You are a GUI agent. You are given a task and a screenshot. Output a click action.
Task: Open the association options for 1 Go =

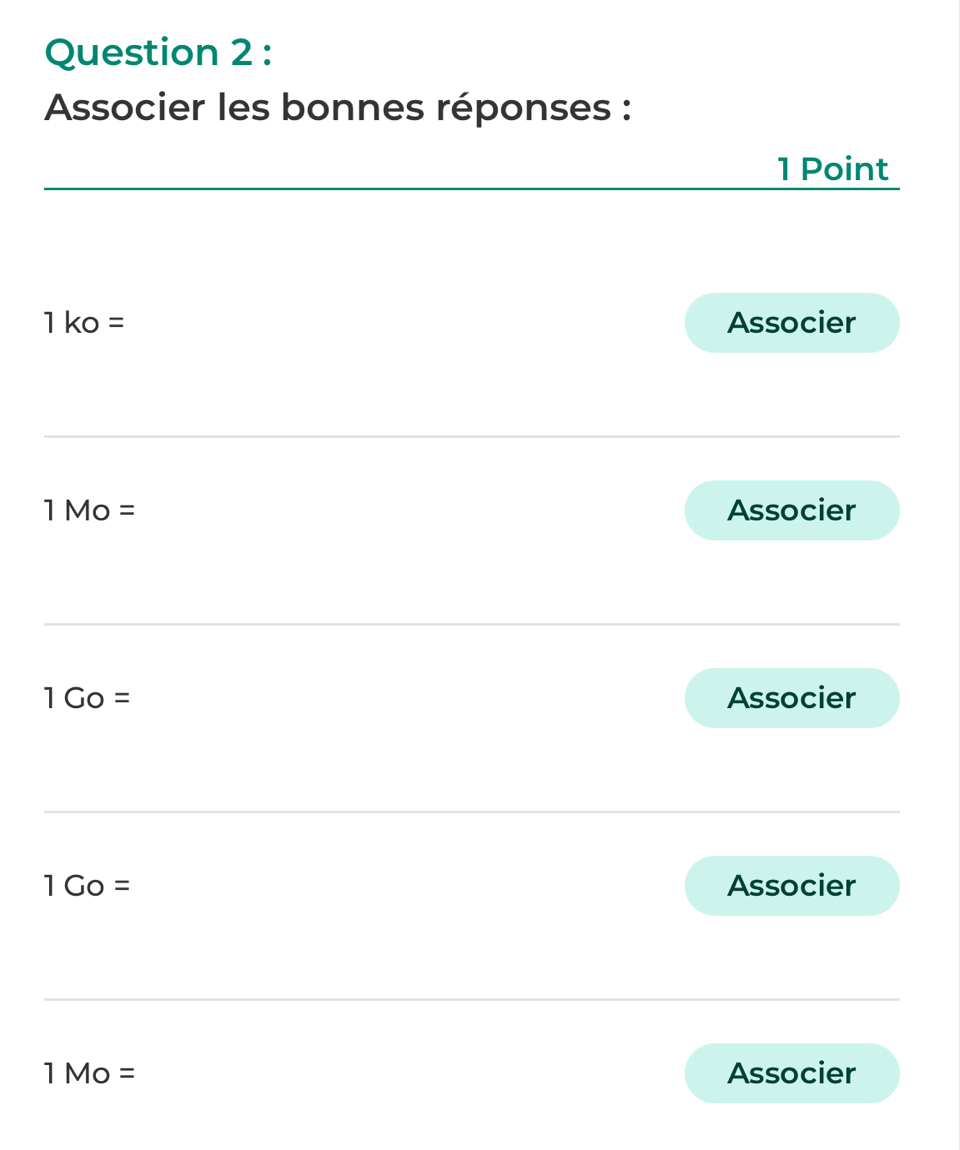[792, 698]
